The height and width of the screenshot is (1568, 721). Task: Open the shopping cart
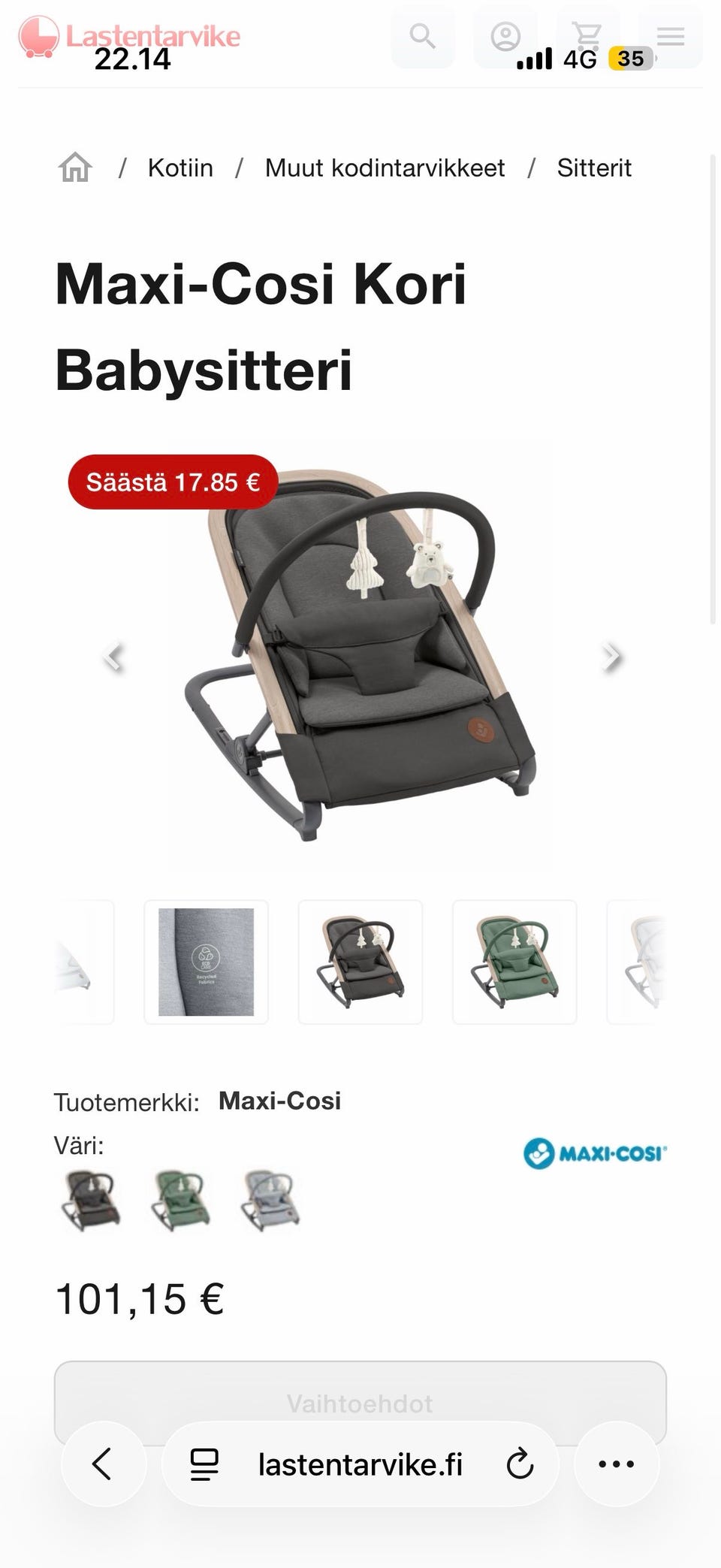(587, 36)
